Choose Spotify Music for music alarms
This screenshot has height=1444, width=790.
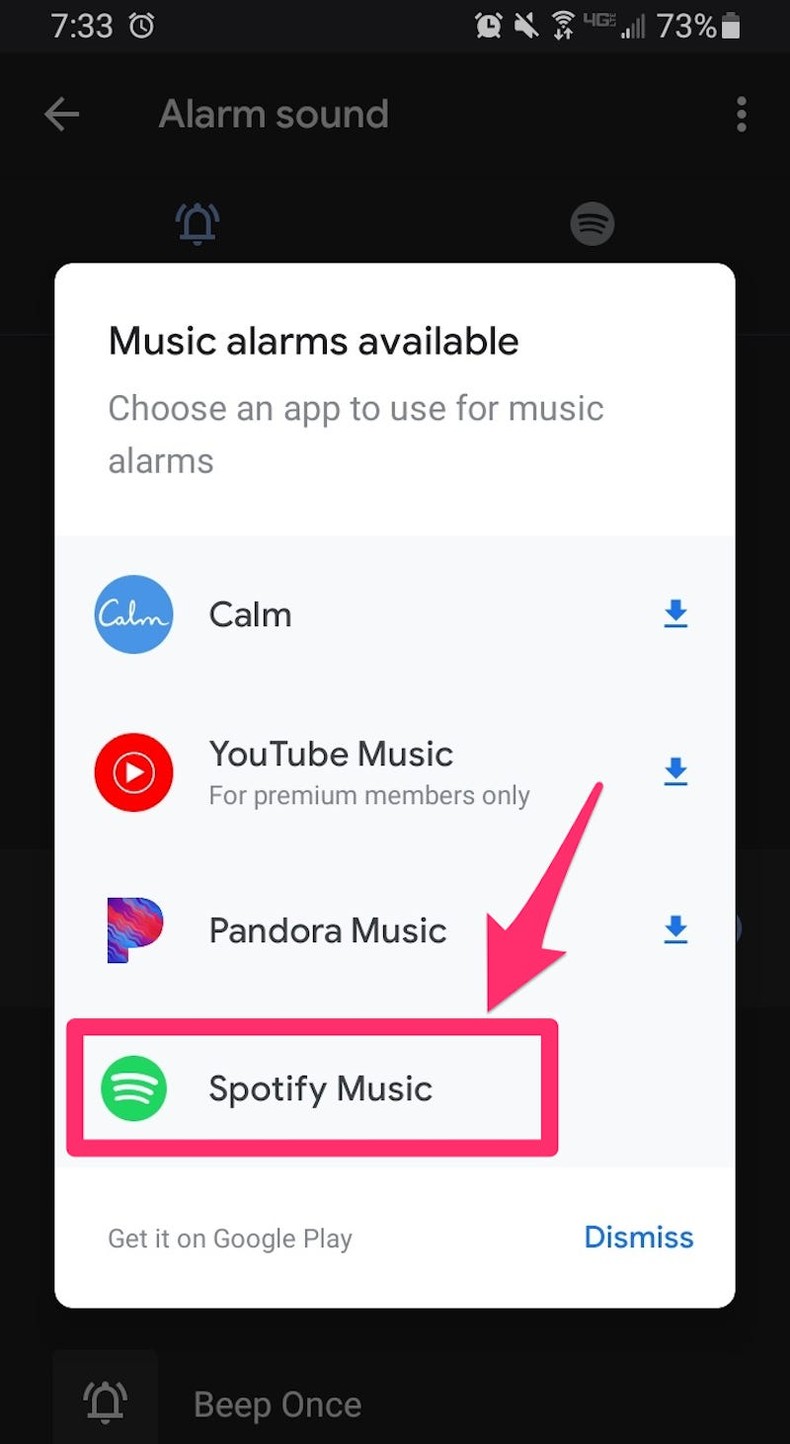[320, 1089]
